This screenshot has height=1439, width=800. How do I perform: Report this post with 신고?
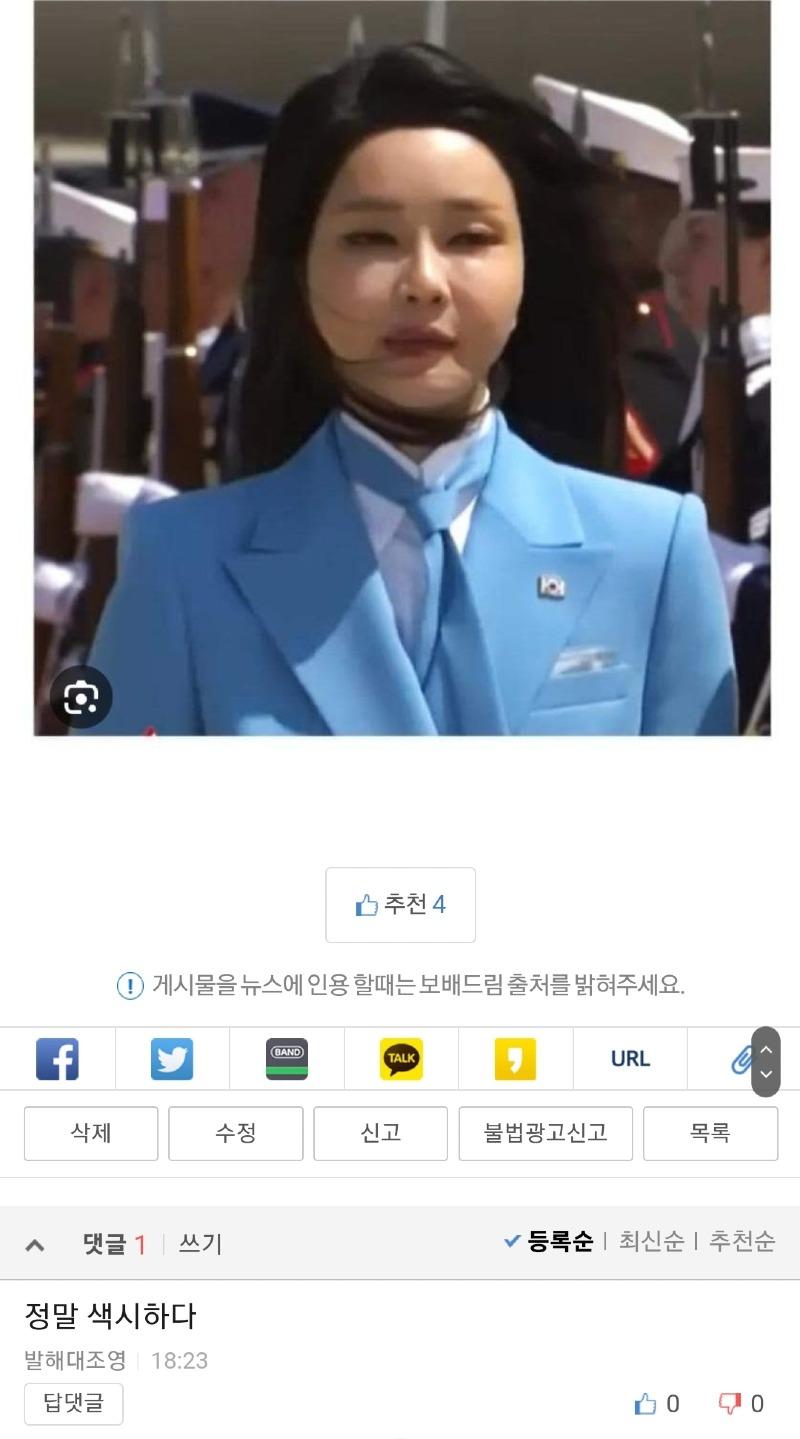pos(381,1133)
